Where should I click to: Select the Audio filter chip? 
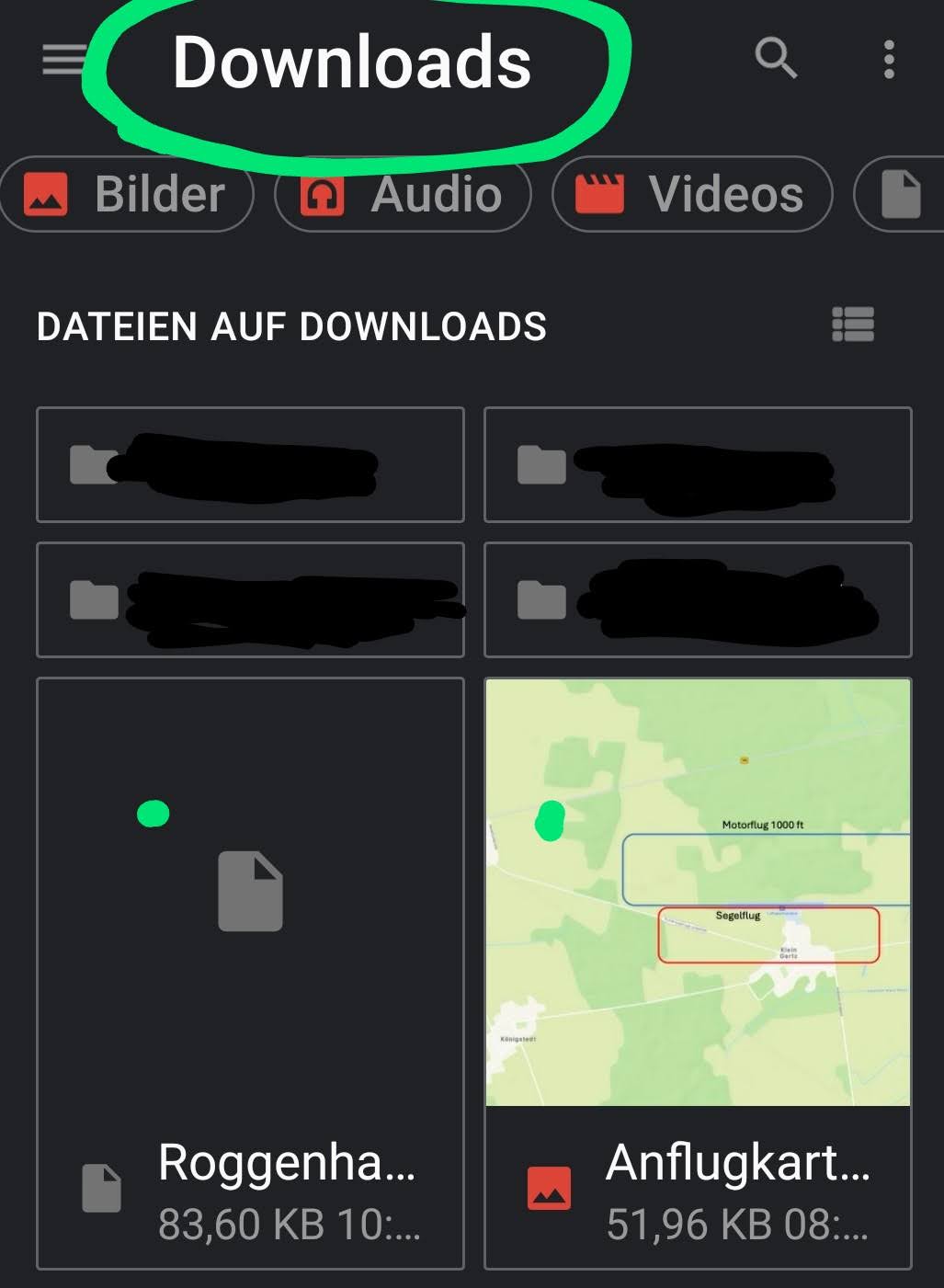[x=404, y=195]
